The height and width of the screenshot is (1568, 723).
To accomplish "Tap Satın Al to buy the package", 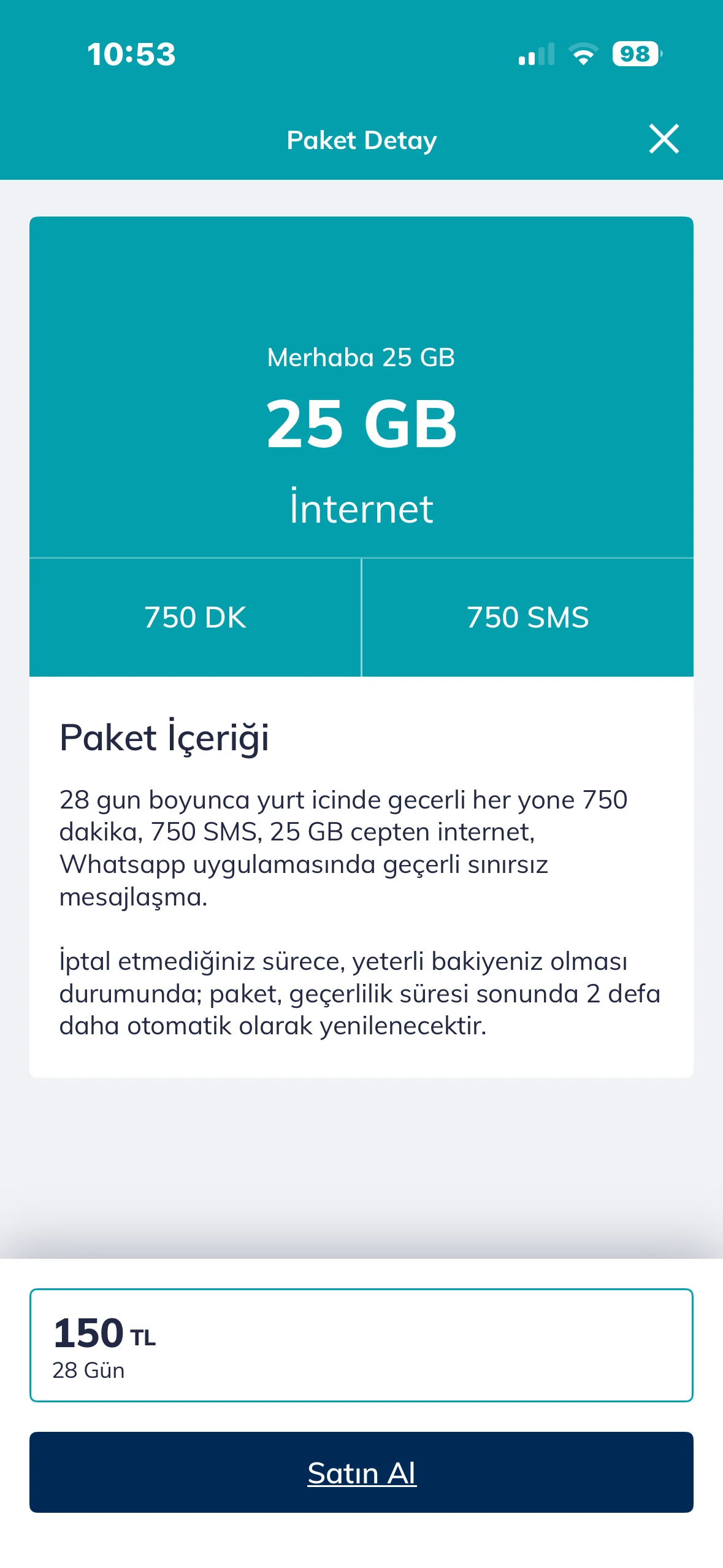I will click(361, 1472).
